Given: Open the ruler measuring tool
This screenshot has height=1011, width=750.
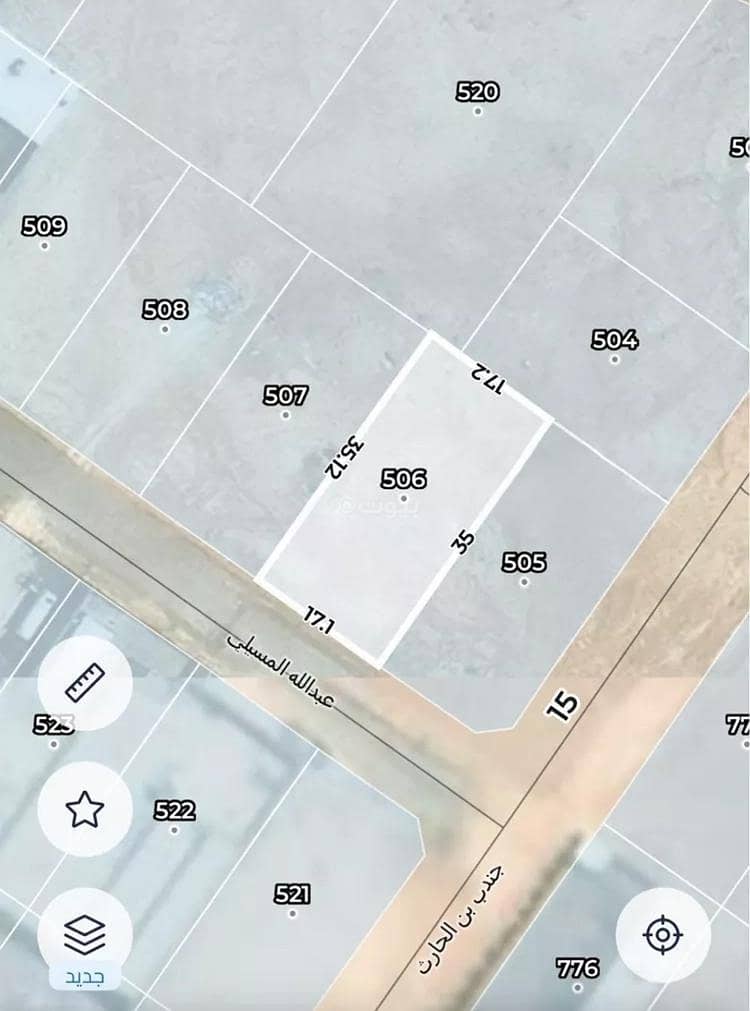Looking at the screenshot, I should [x=85, y=683].
